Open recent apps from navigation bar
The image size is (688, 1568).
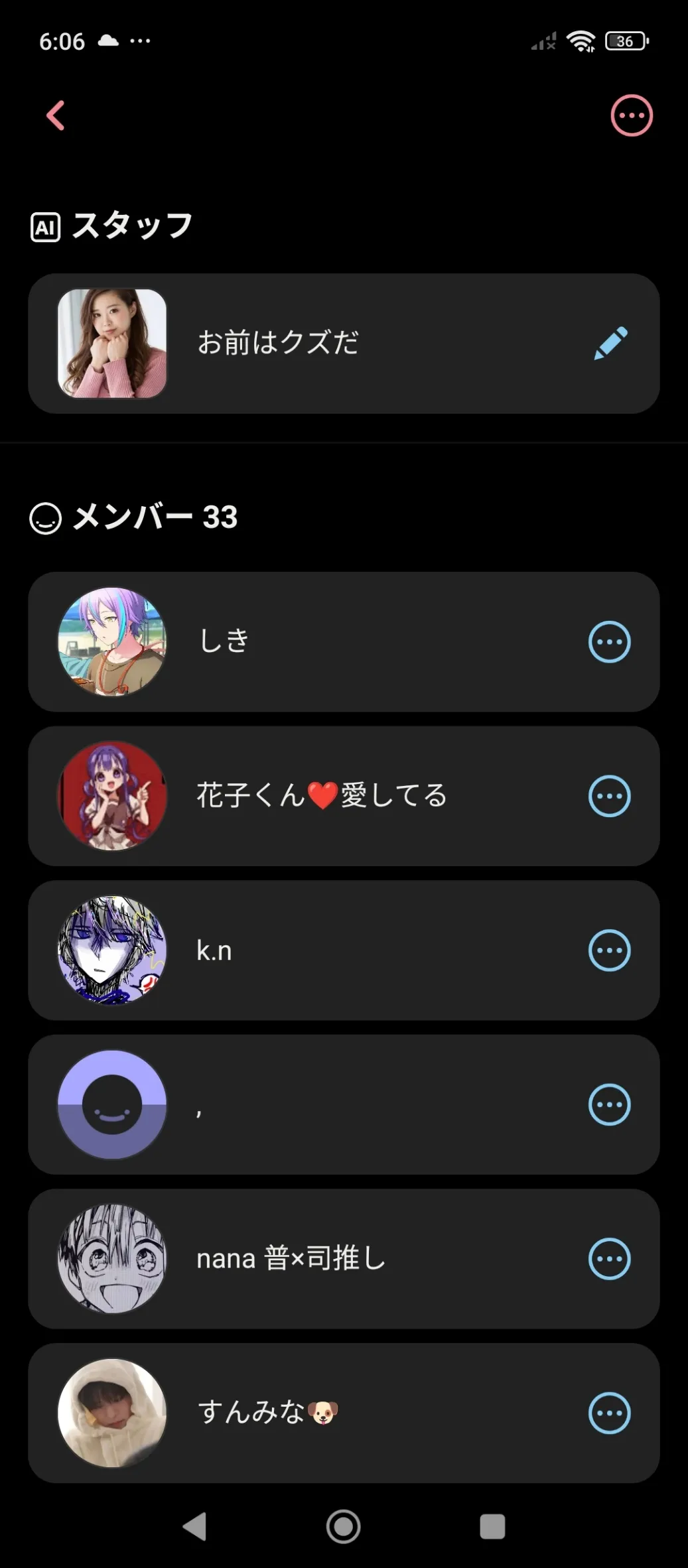[492, 1526]
